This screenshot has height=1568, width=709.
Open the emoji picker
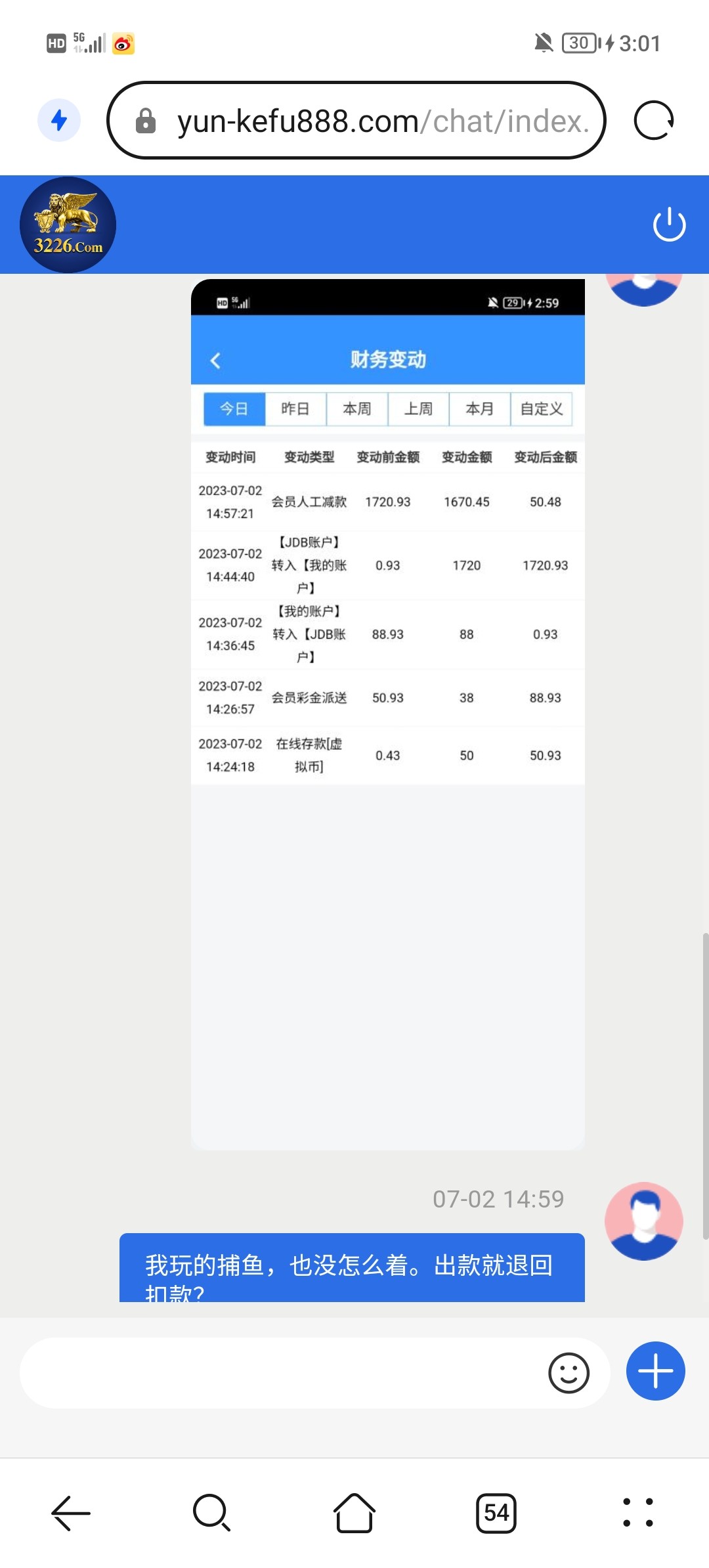[x=569, y=1372]
